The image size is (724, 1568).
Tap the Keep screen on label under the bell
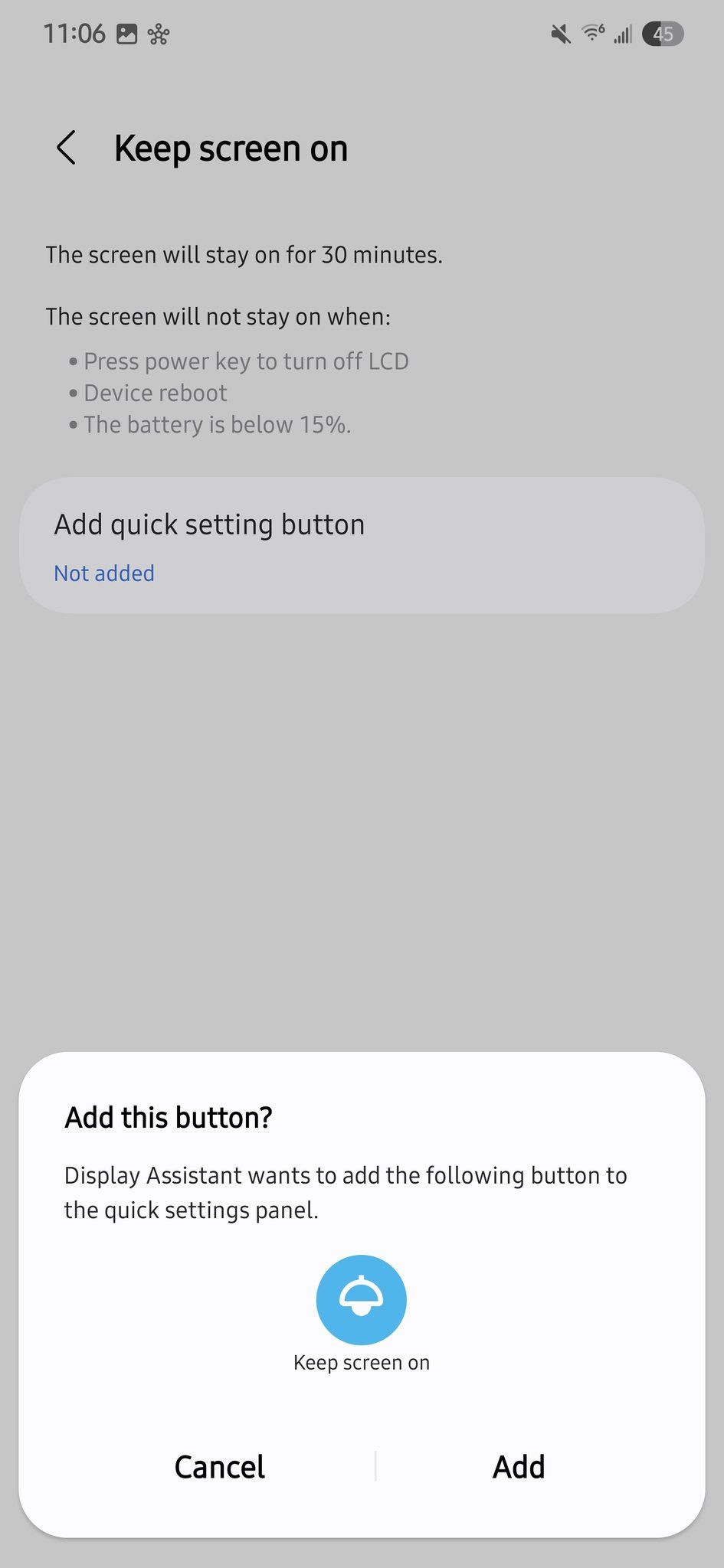[x=362, y=1363]
